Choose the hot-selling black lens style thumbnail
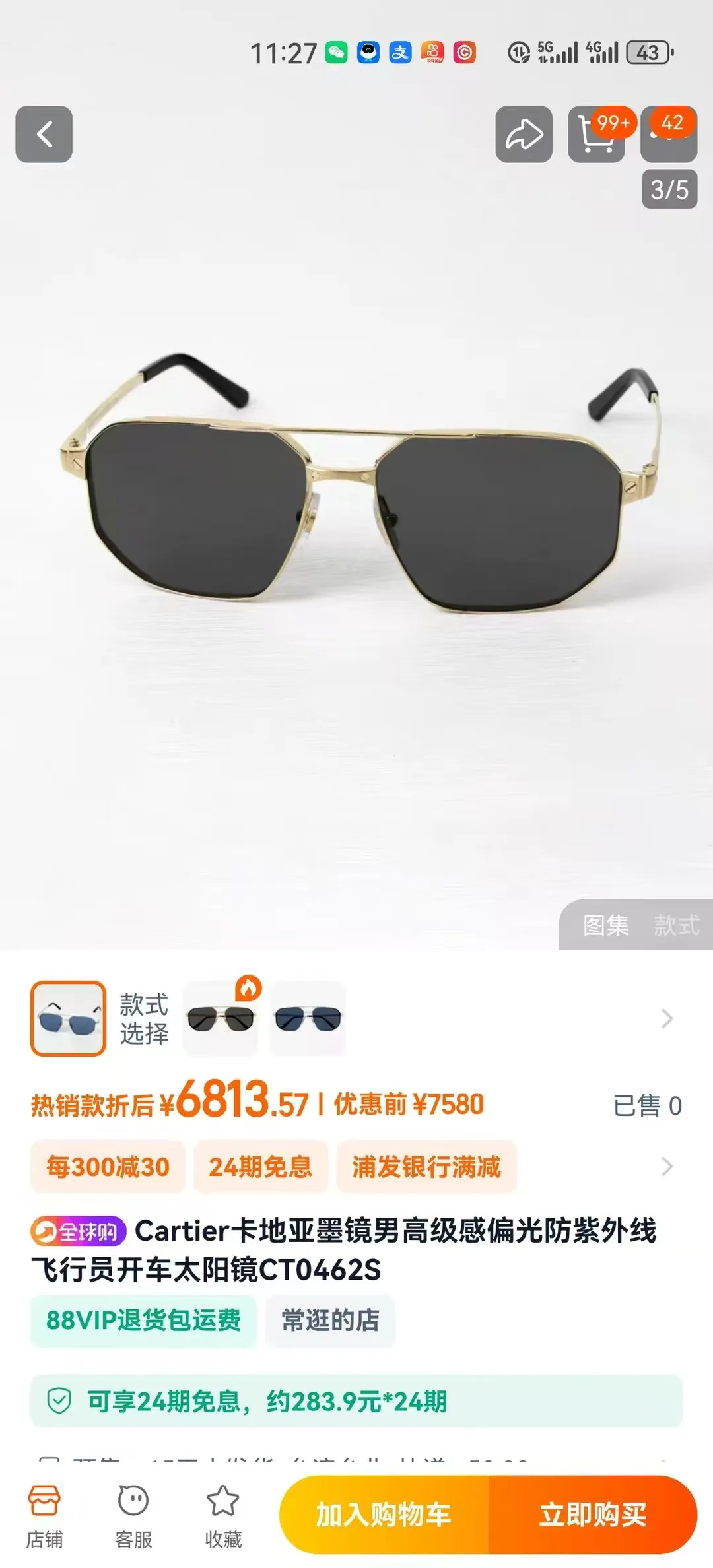 point(221,1018)
